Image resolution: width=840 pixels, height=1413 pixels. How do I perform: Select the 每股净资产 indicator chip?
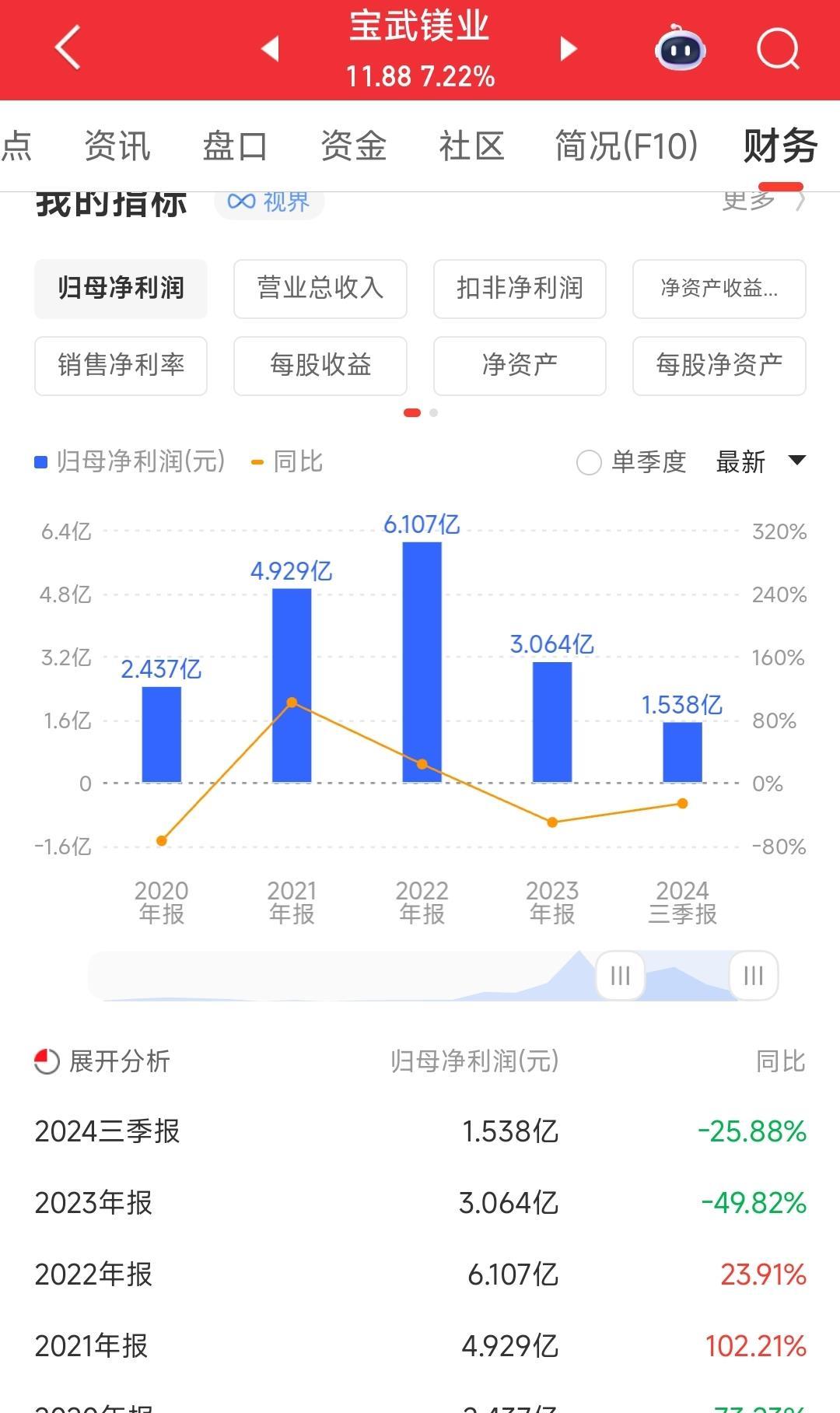click(719, 365)
